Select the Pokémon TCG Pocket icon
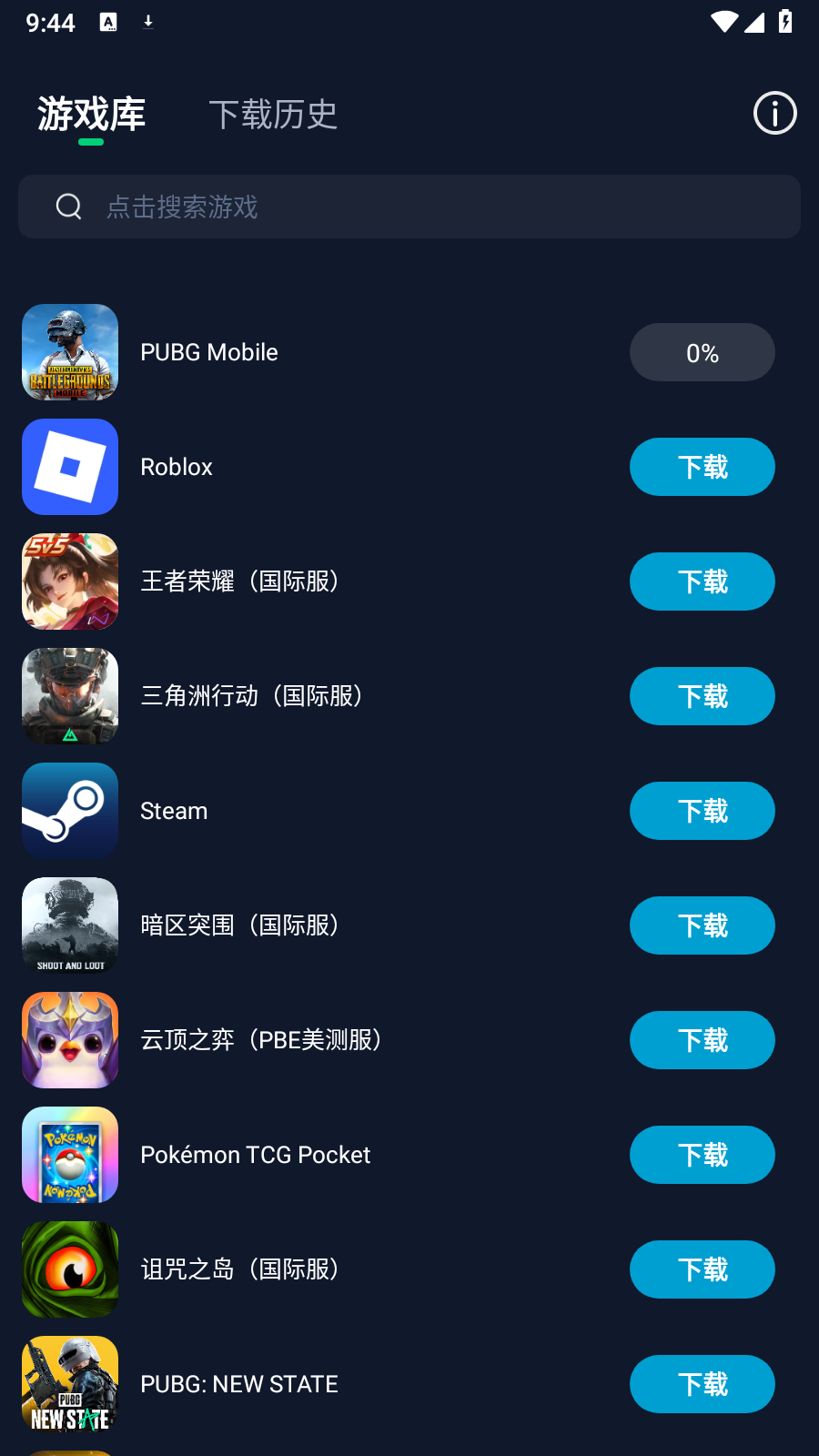This screenshot has height=1456, width=819. 70,1155
